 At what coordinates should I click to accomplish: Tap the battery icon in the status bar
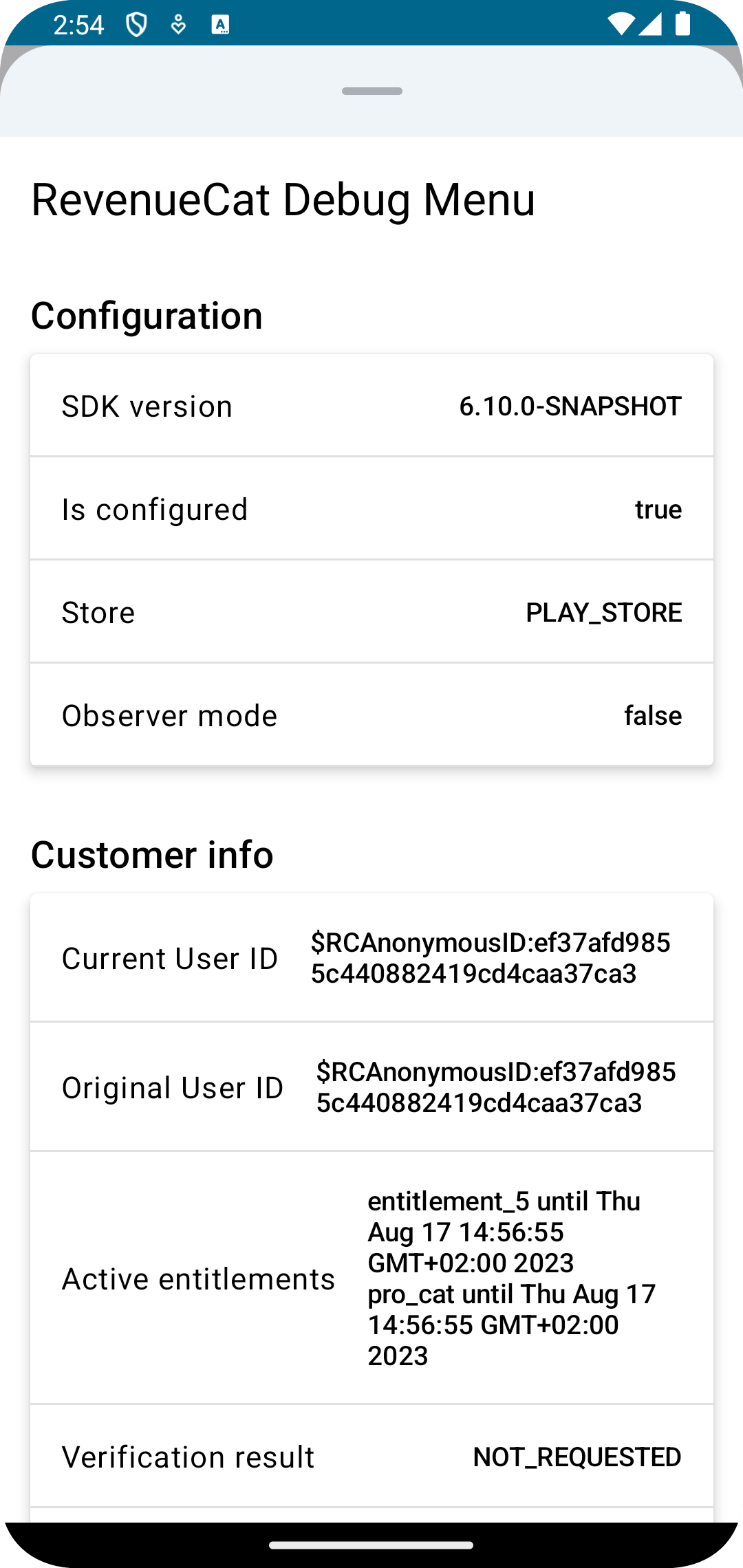(681, 24)
